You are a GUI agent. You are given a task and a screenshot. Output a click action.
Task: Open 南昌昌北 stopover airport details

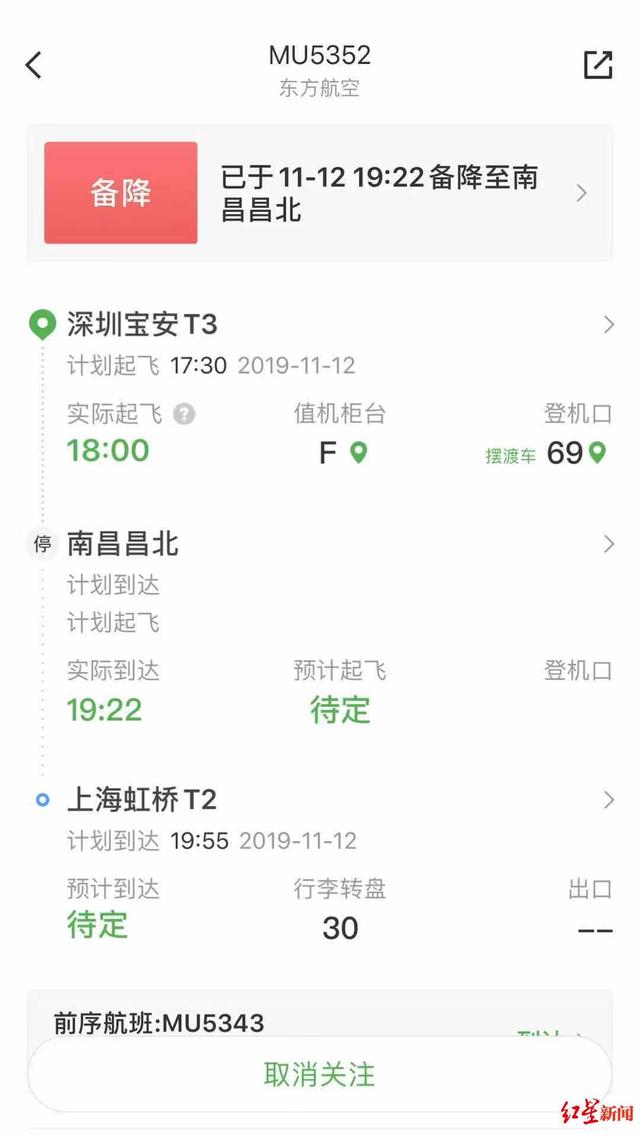pyautogui.click(x=319, y=544)
